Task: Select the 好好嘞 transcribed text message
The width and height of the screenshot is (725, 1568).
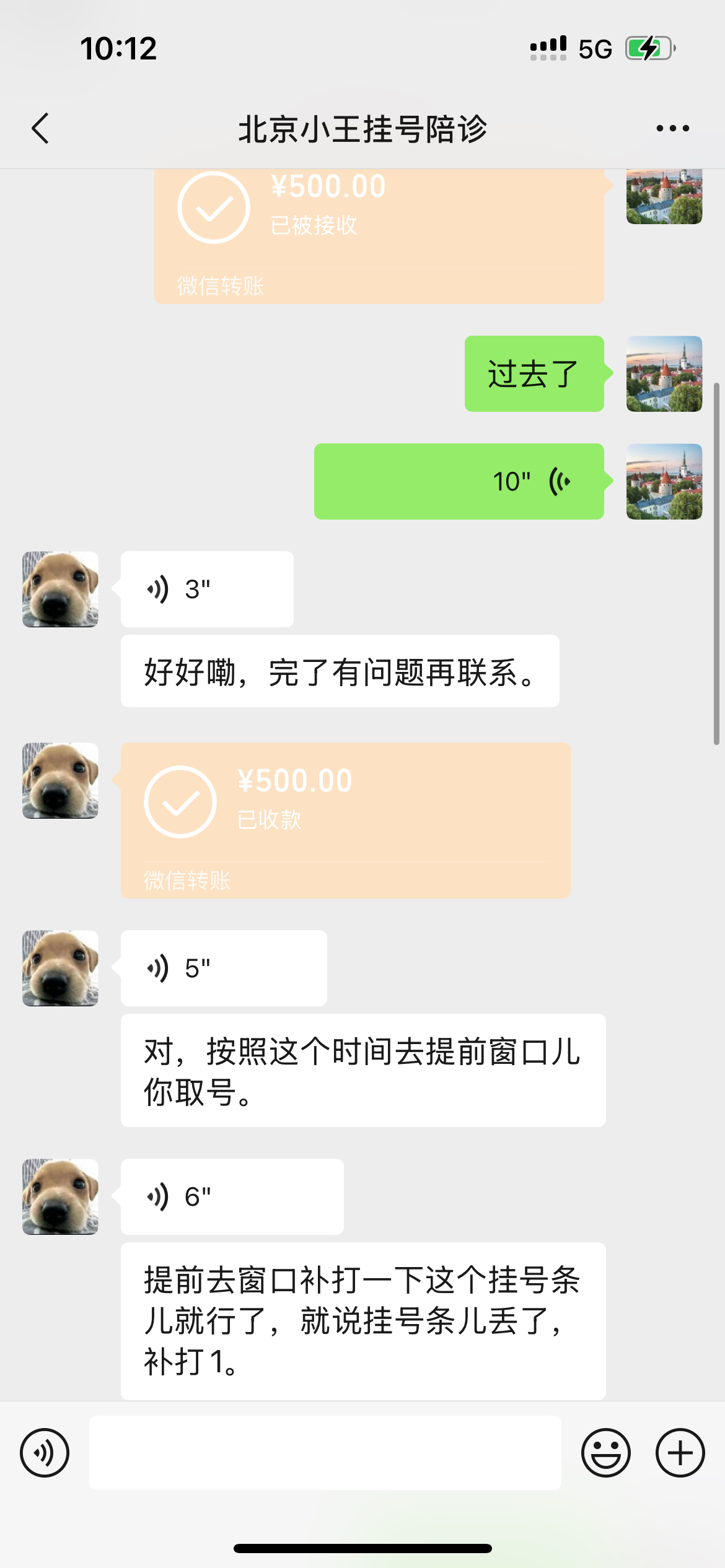Action: click(340, 670)
